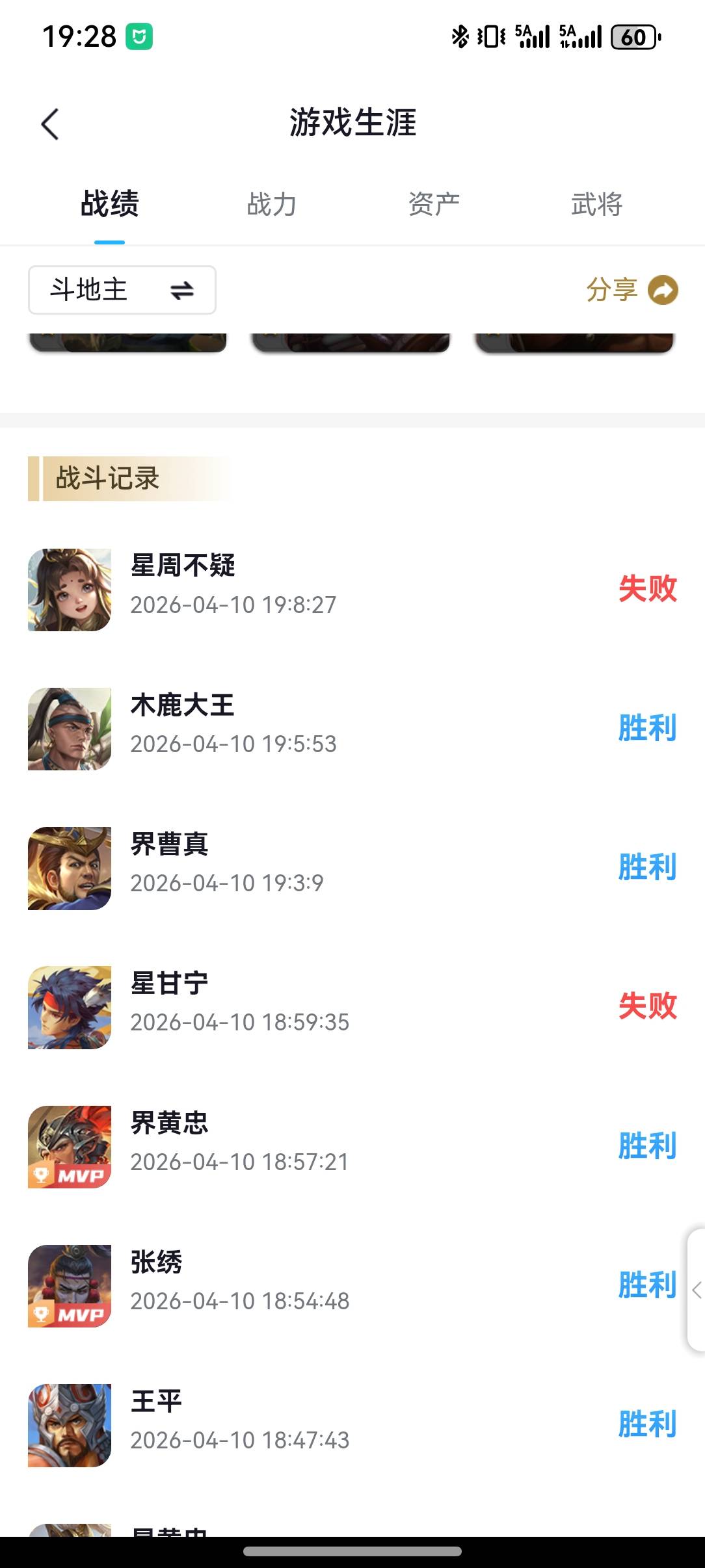The width and height of the screenshot is (705, 1568).
Task: Go back from 游戏生涯 page
Action: (50, 124)
